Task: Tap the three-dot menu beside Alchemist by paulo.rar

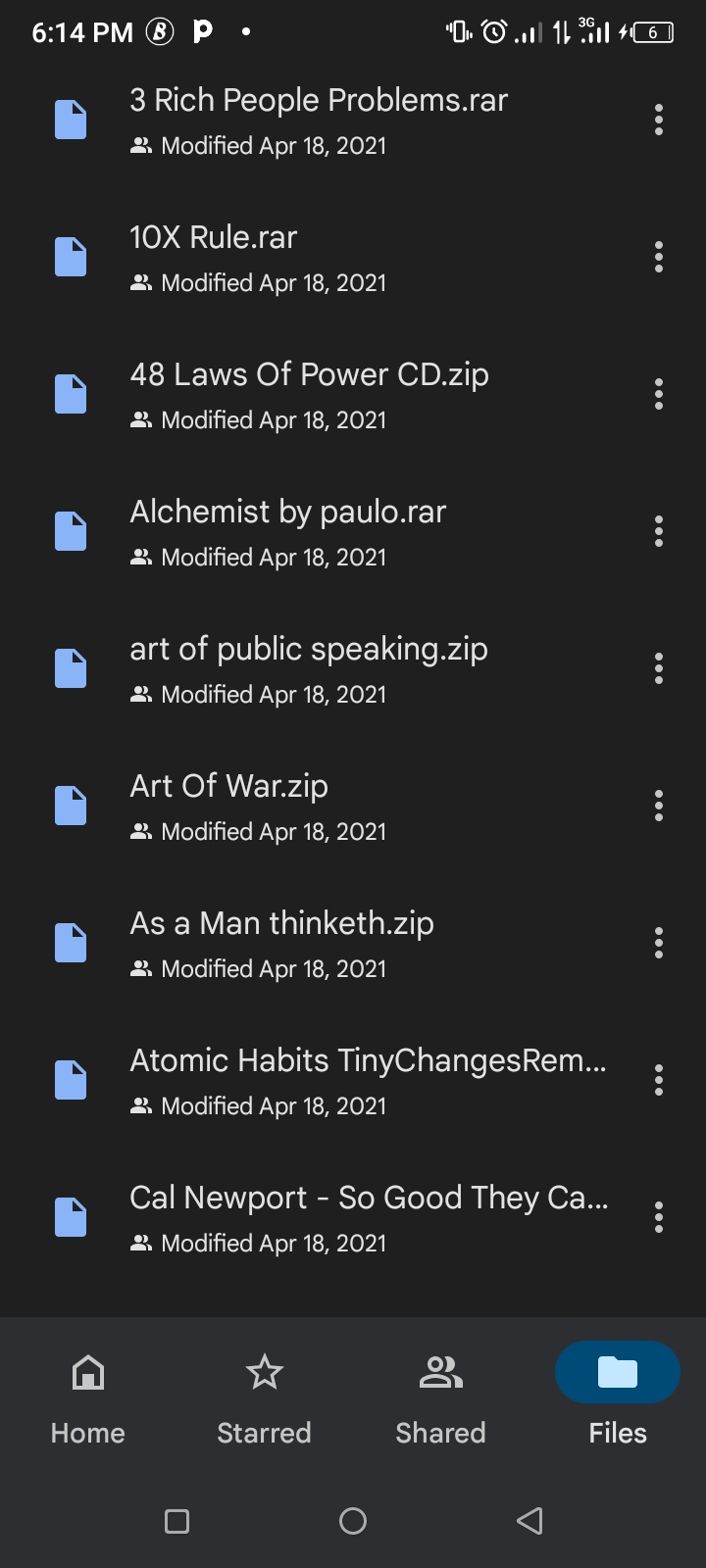Action: point(659,532)
